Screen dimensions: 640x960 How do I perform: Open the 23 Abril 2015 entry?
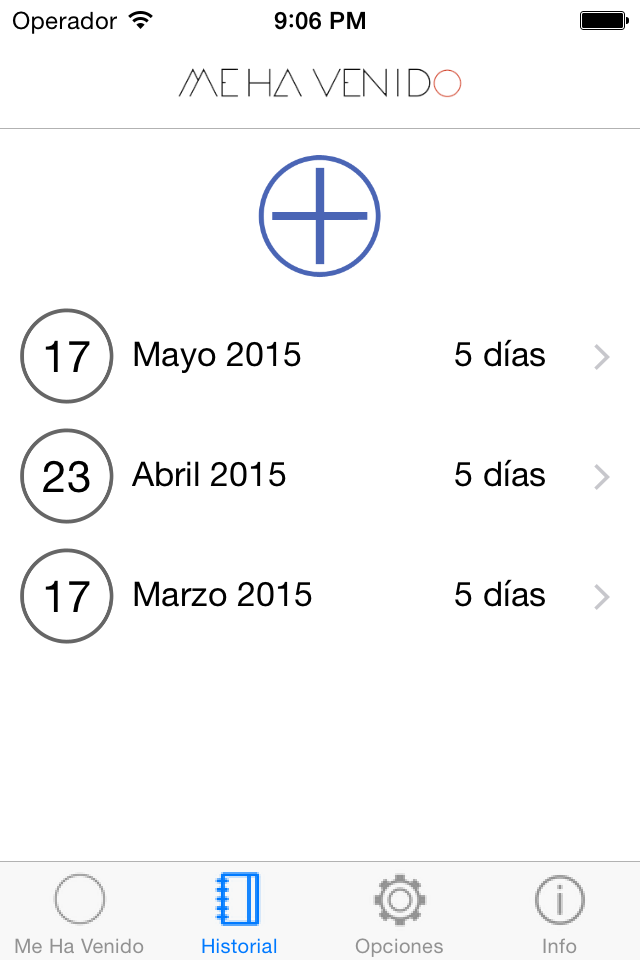click(318, 476)
